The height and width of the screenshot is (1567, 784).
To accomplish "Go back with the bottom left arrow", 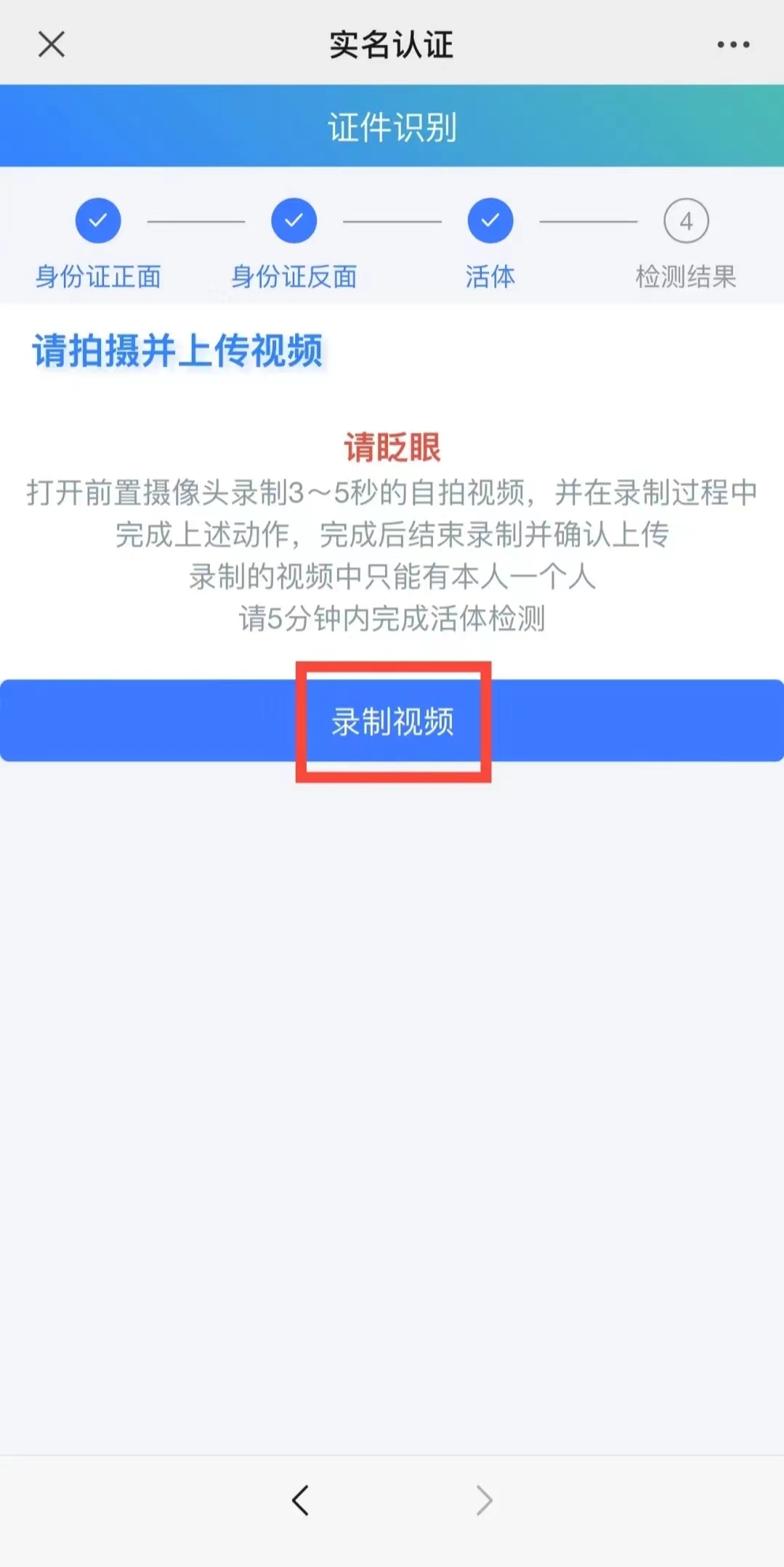I will tap(300, 1500).
